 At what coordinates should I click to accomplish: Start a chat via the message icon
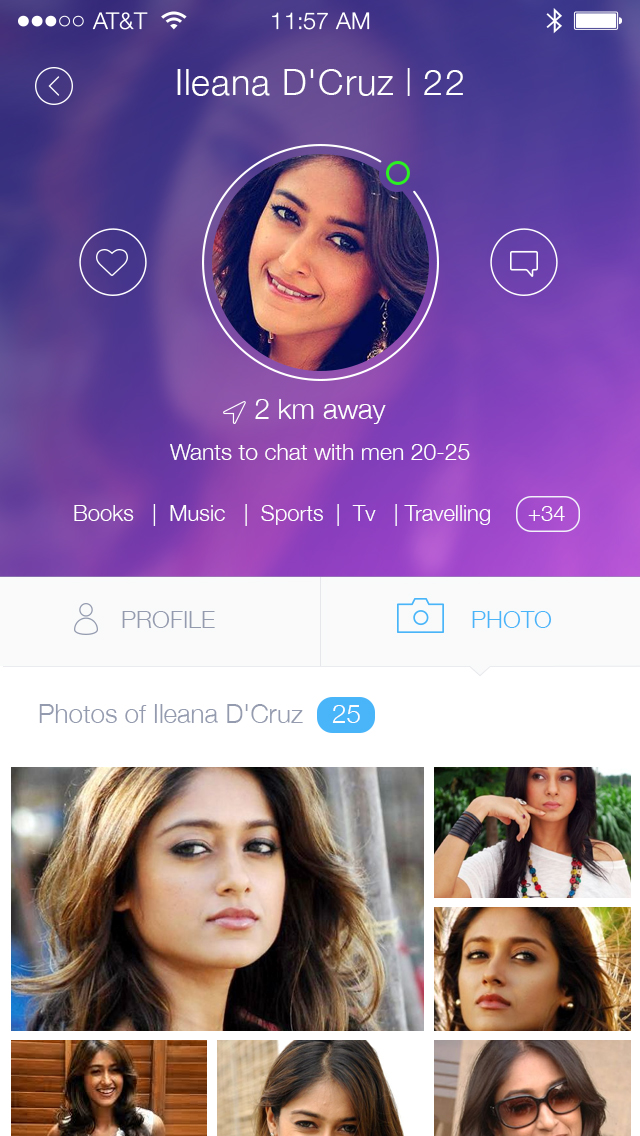pos(523,262)
